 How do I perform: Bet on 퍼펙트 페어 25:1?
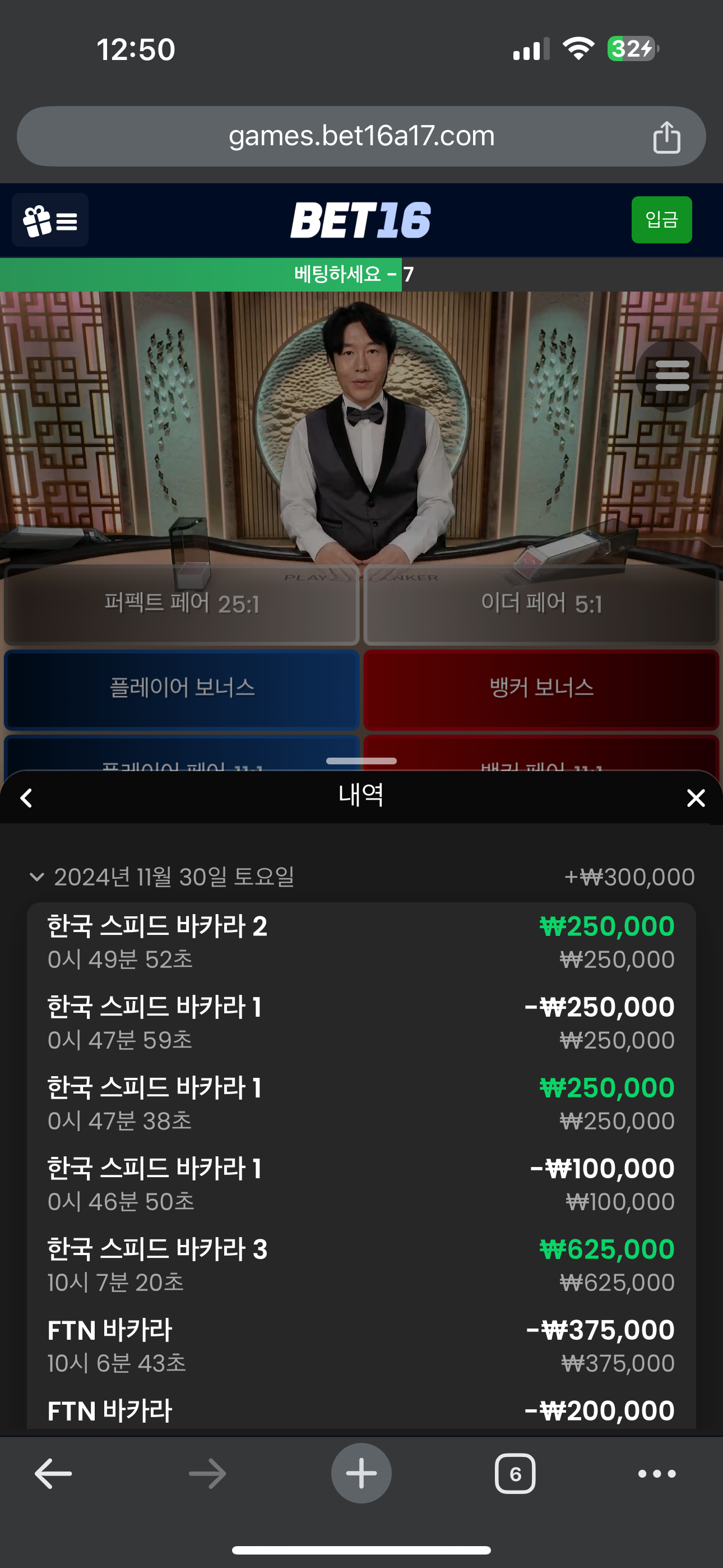[x=182, y=604]
